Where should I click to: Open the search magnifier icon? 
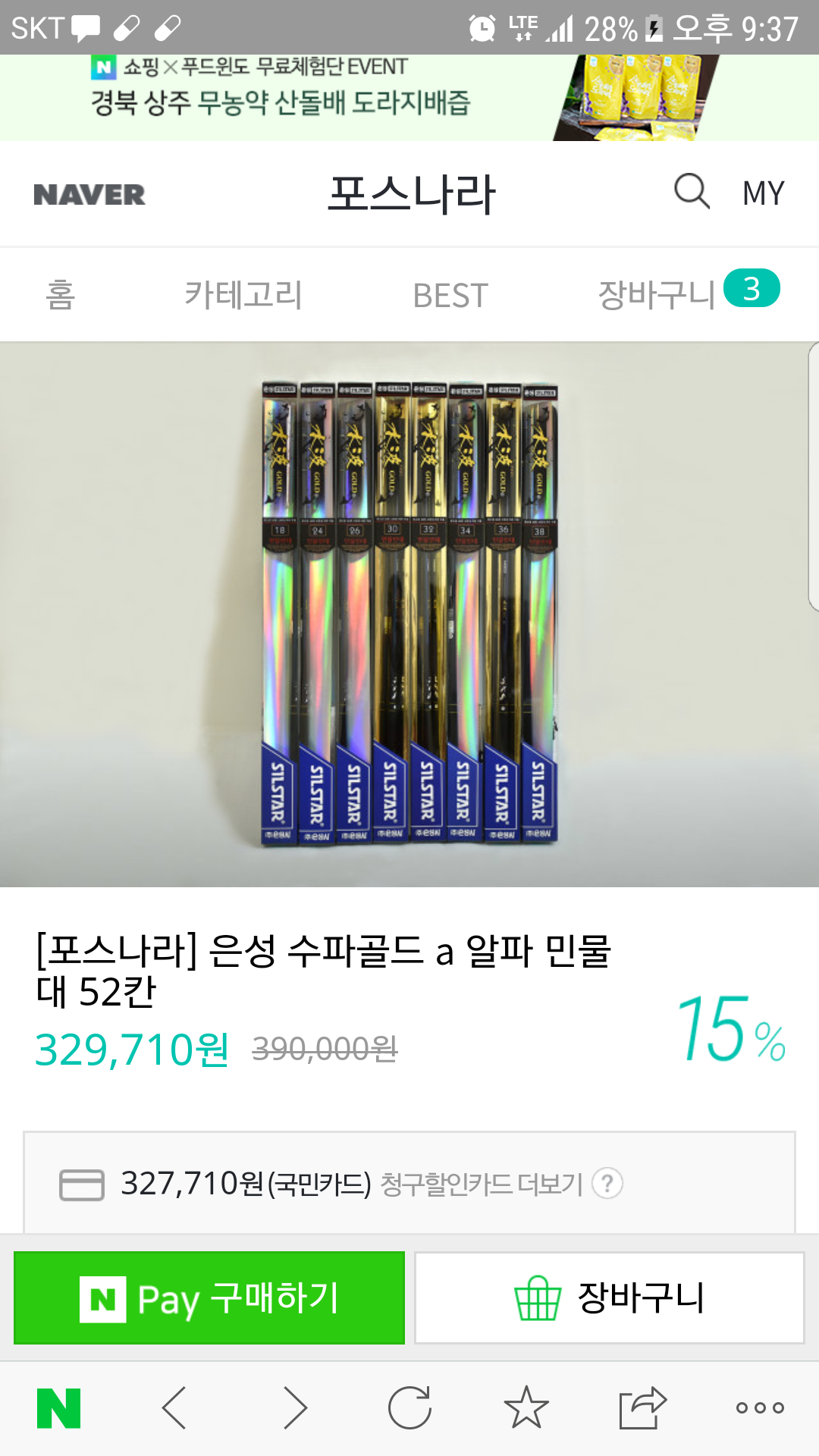pos(692,191)
